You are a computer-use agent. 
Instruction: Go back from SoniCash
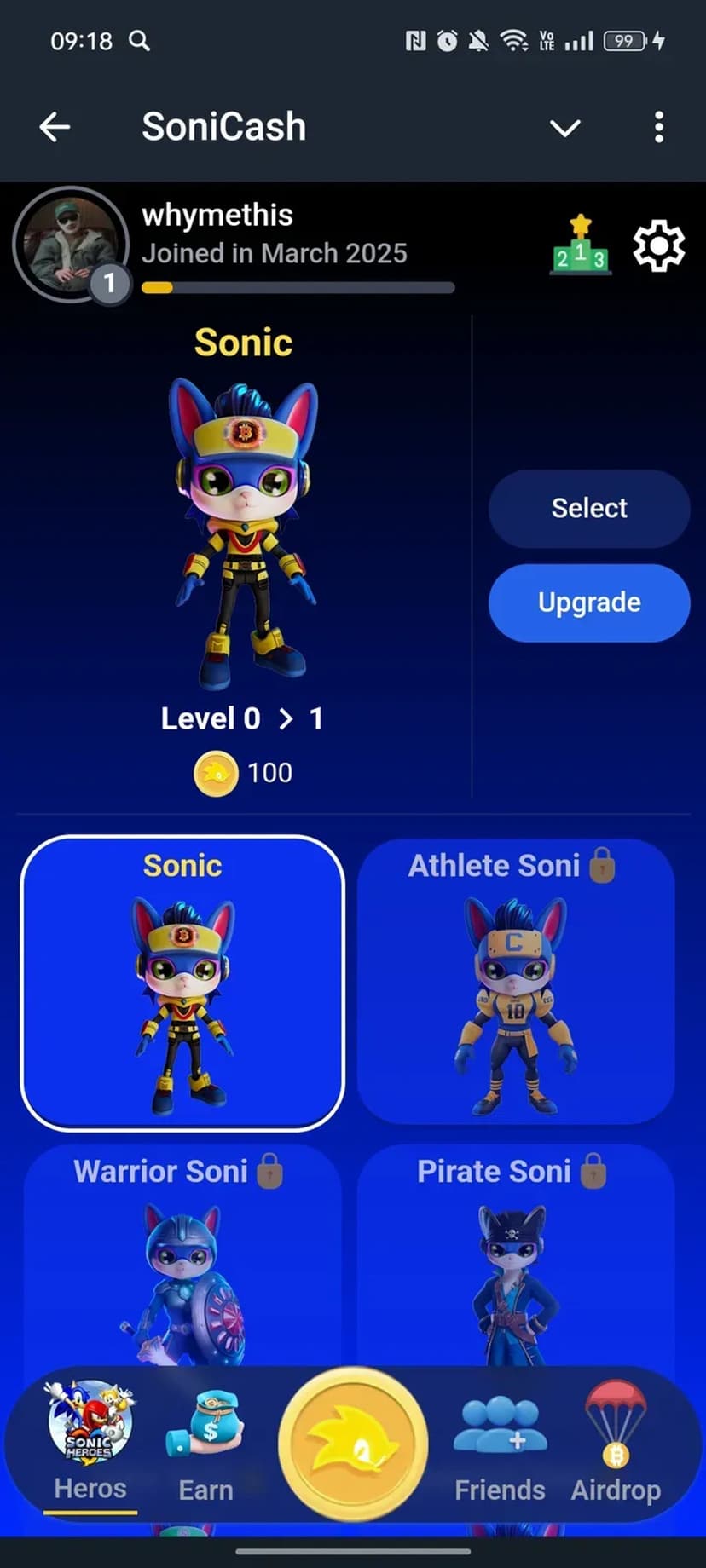click(55, 128)
